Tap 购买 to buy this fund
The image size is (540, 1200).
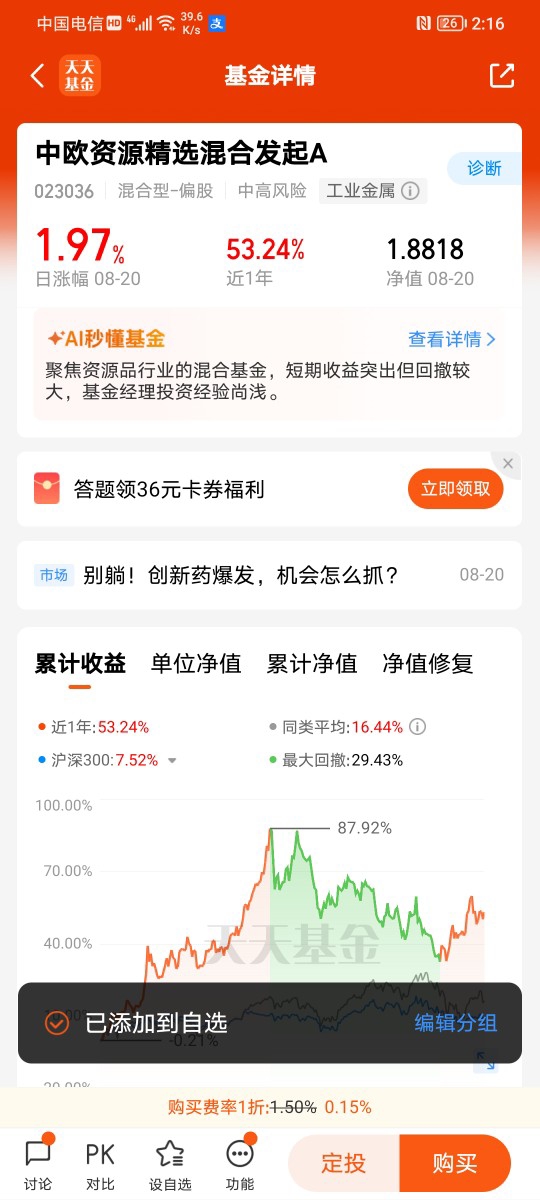[x=455, y=1163]
